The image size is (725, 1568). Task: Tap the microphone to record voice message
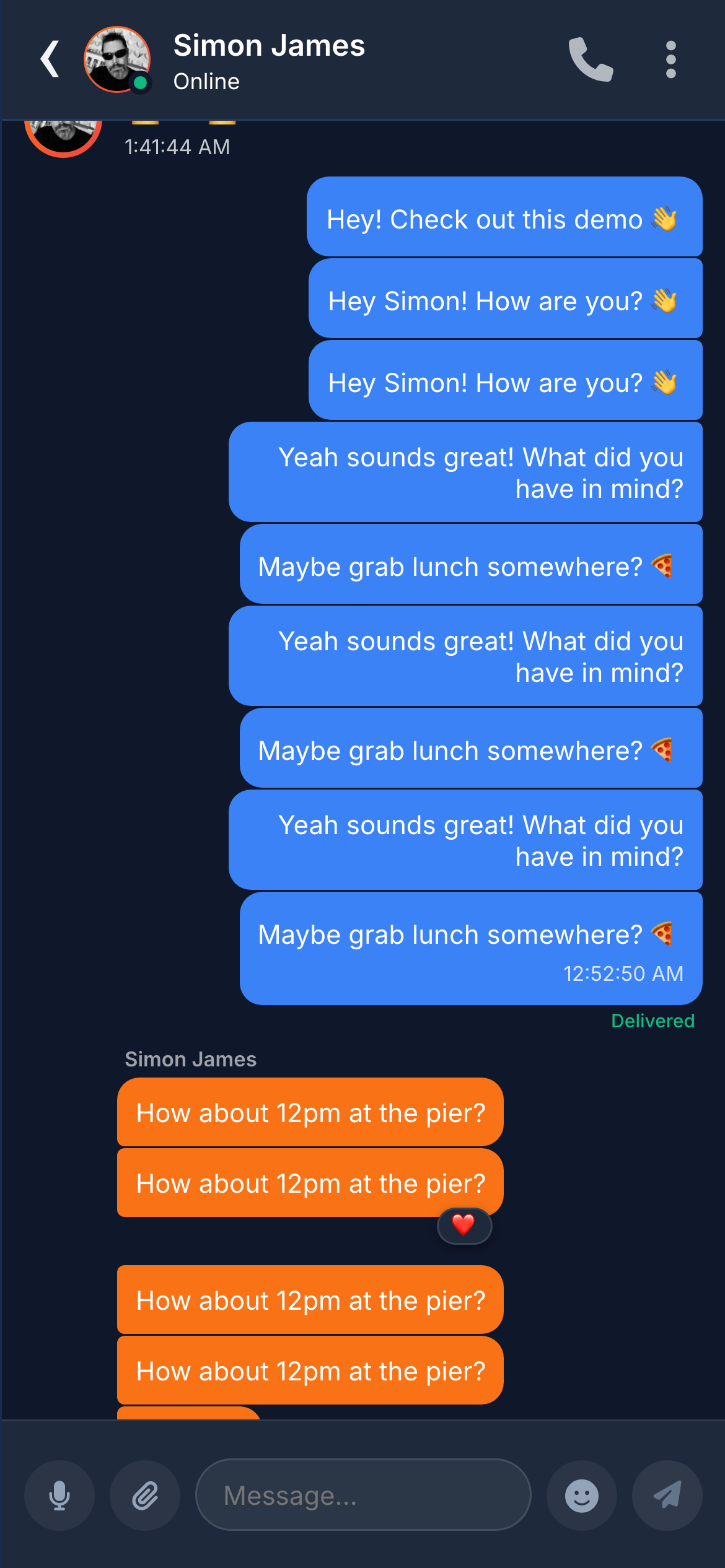(x=59, y=1496)
